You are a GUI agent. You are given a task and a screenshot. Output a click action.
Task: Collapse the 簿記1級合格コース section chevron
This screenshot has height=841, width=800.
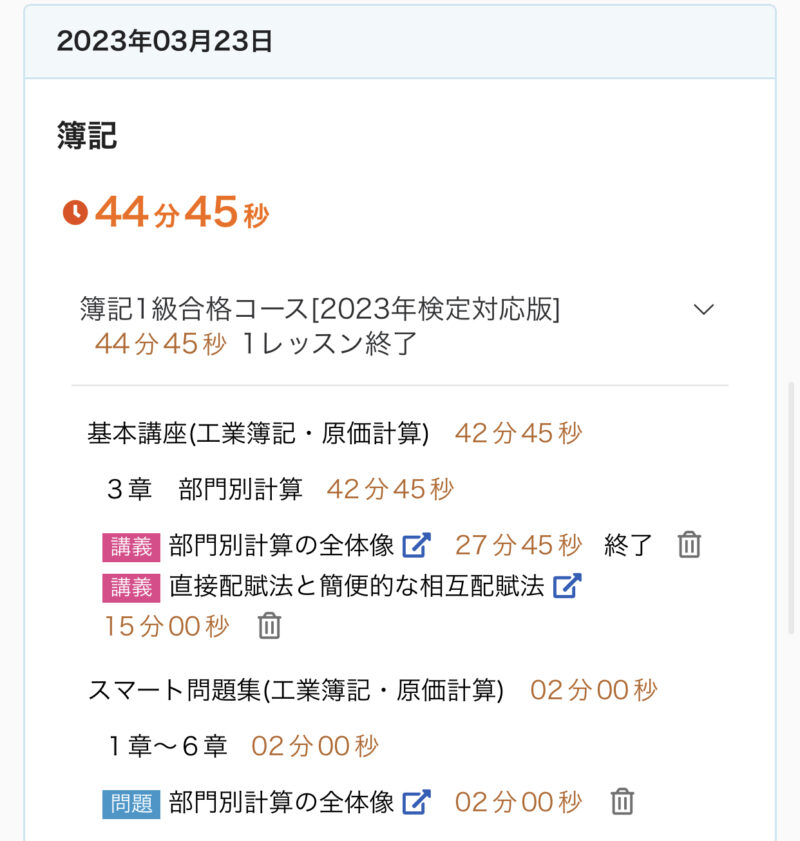[704, 309]
